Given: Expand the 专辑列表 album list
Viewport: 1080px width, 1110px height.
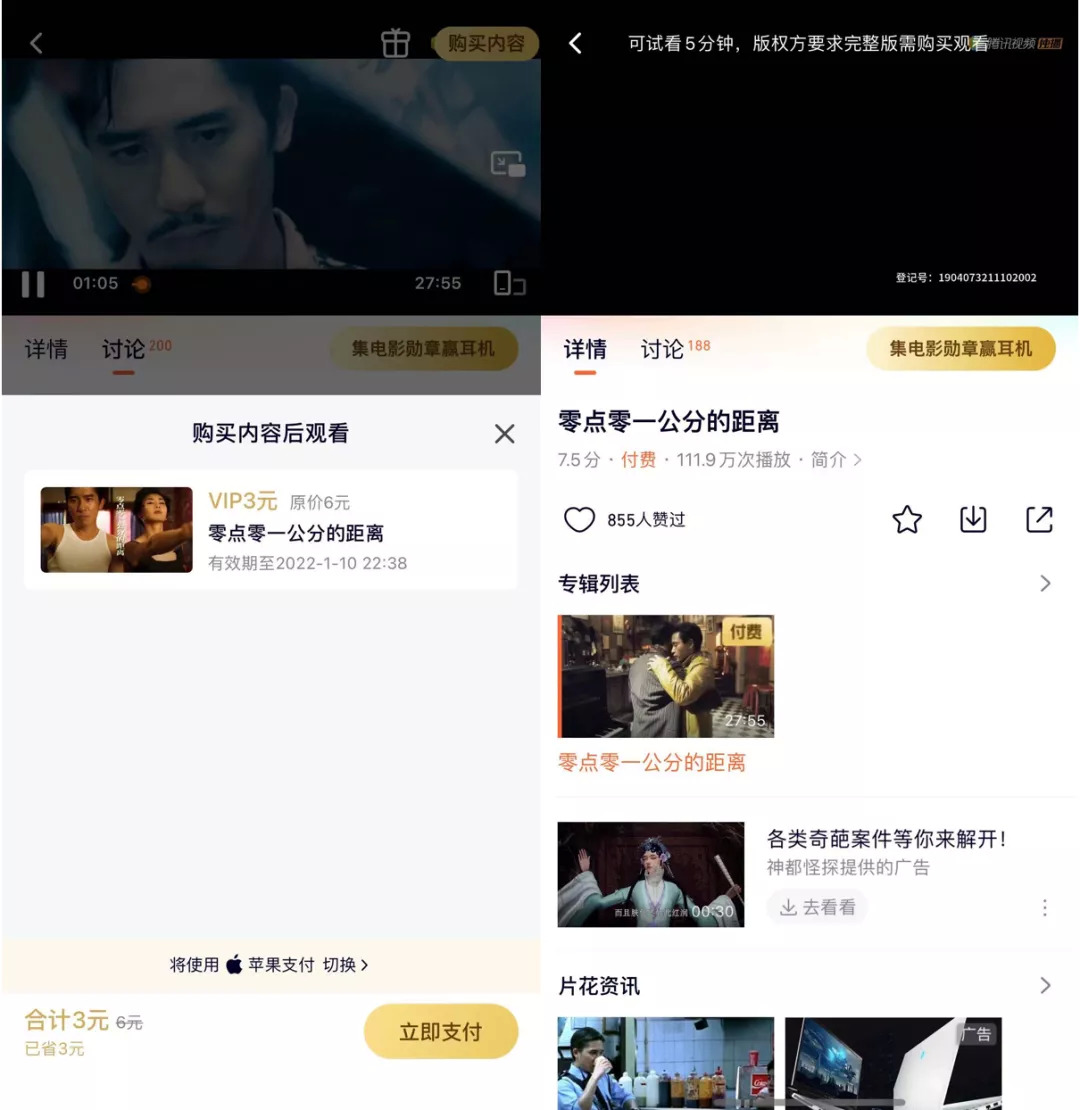Looking at the screenshot, I should click(x=1045, y=584).
